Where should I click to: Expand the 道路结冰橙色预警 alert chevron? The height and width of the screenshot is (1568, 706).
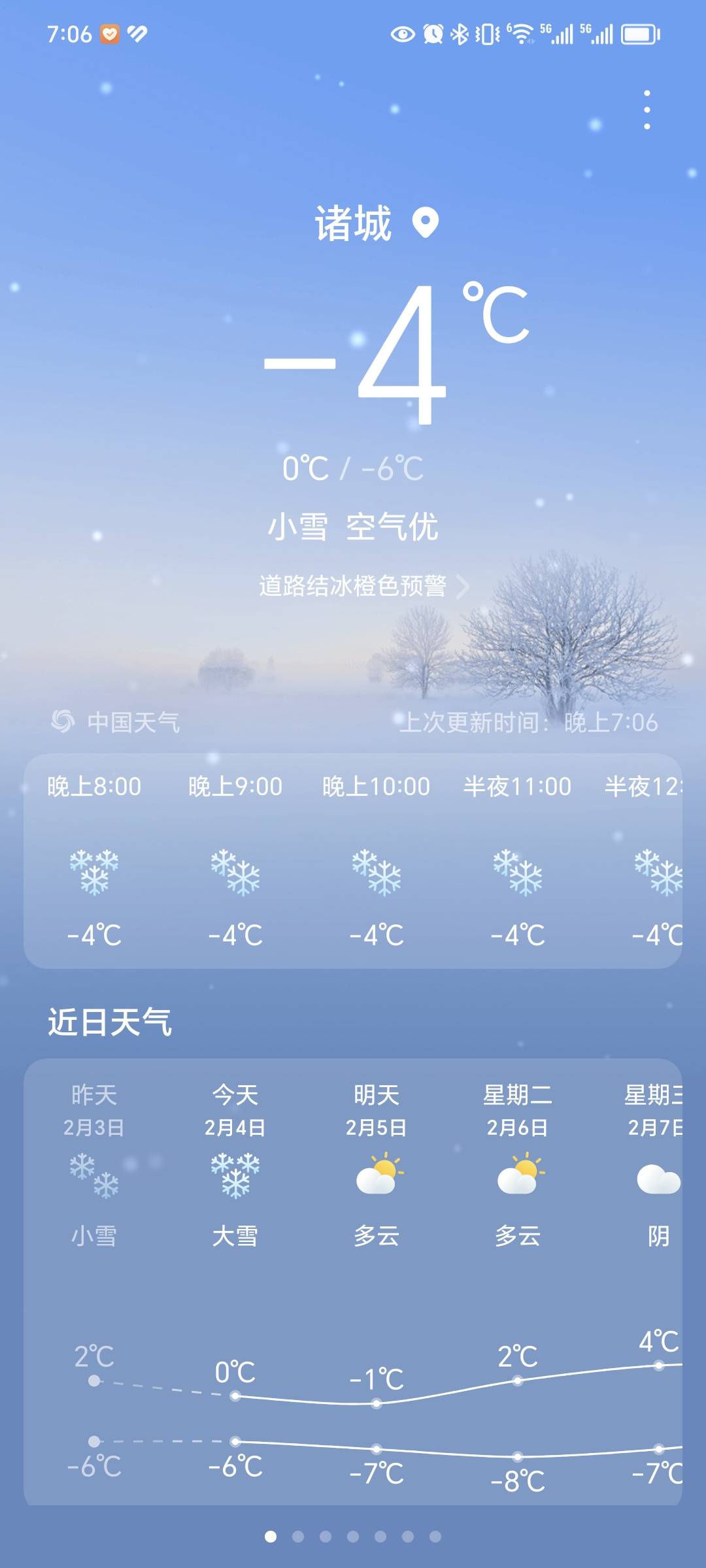point(465,588)
